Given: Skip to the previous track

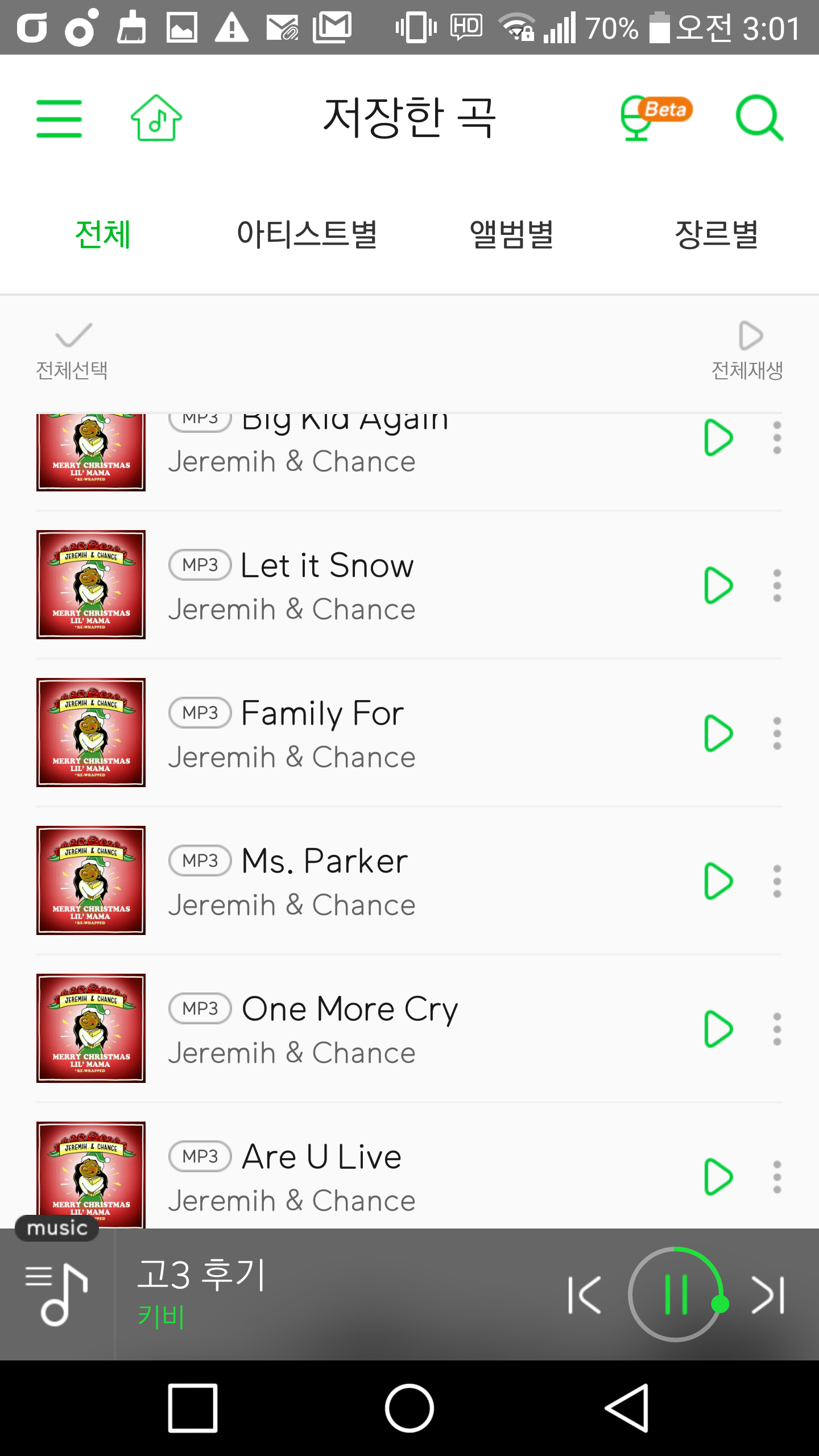Looking at the screenshot, I should tap(584, 1295).
